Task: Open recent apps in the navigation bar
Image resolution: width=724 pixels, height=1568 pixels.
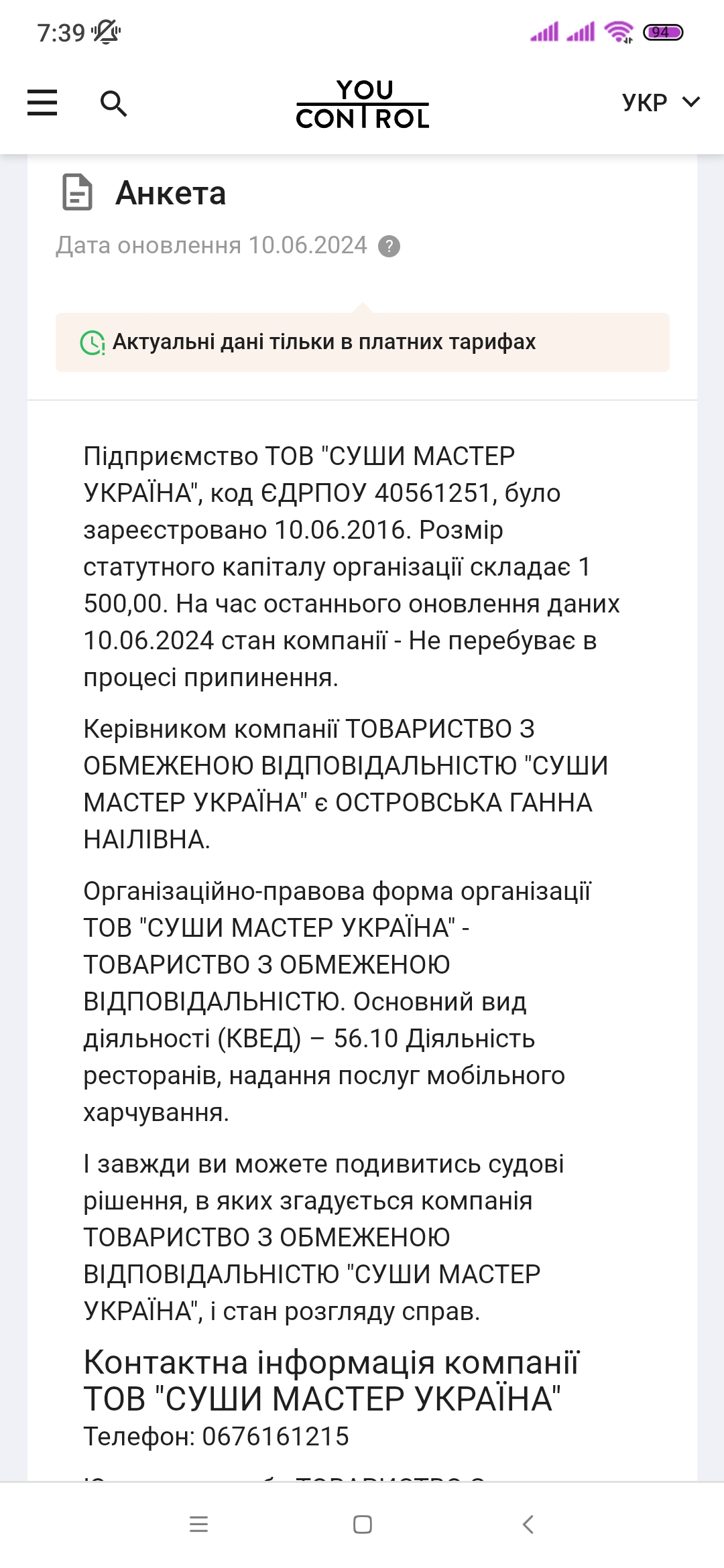Action: 199,1524
